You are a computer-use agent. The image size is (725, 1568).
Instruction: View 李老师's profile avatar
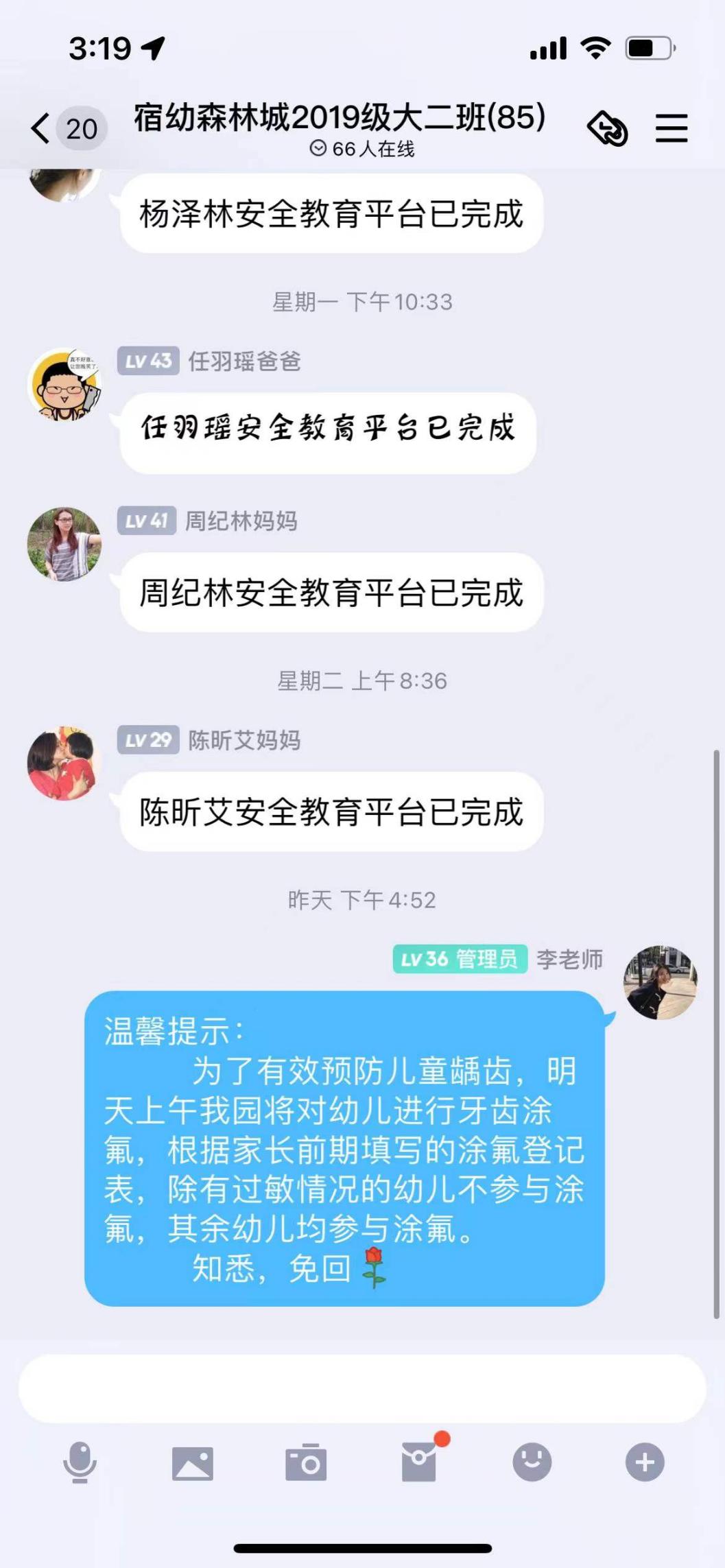[x=660, y=982]
